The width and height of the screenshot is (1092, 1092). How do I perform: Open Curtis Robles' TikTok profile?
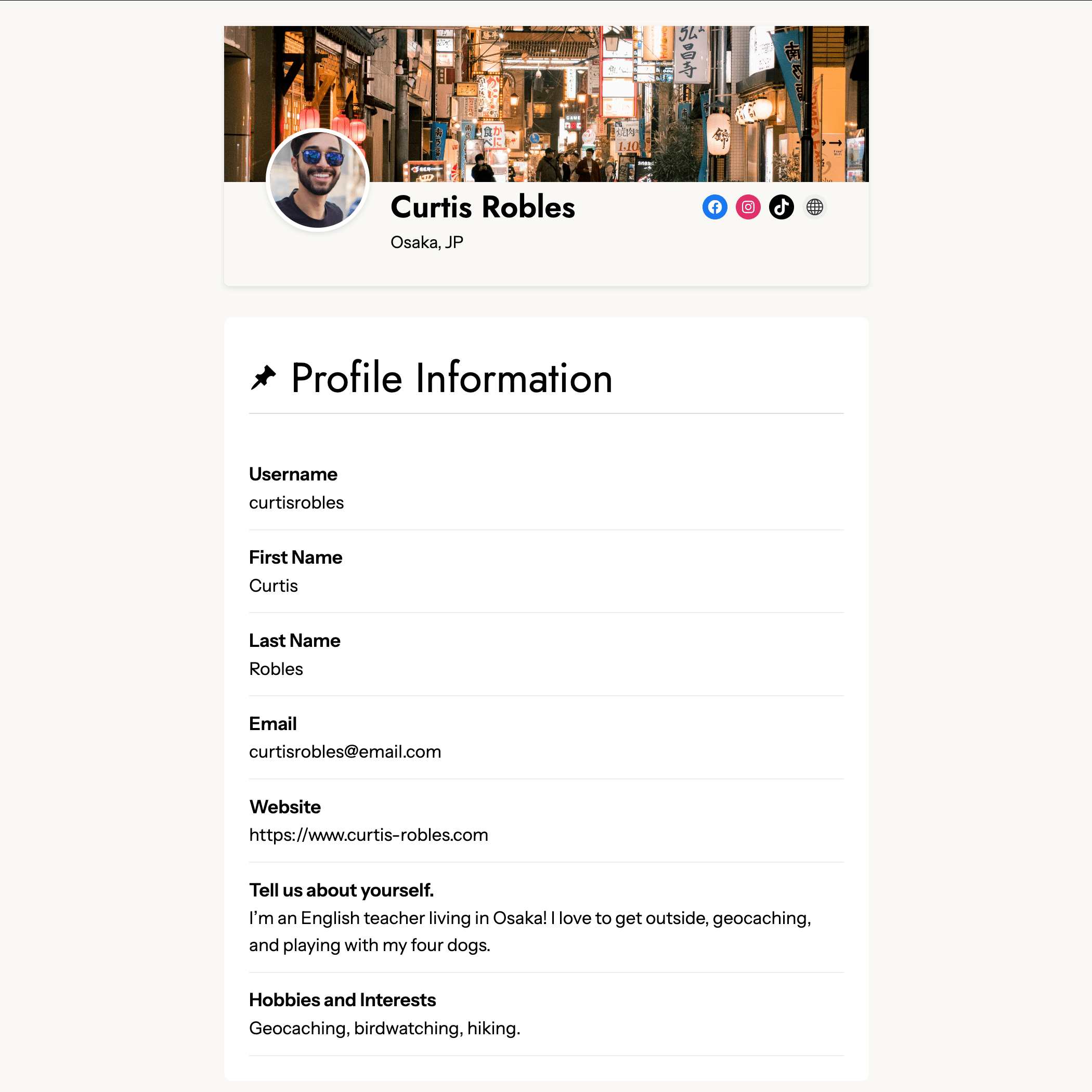(x=781, y=207)
